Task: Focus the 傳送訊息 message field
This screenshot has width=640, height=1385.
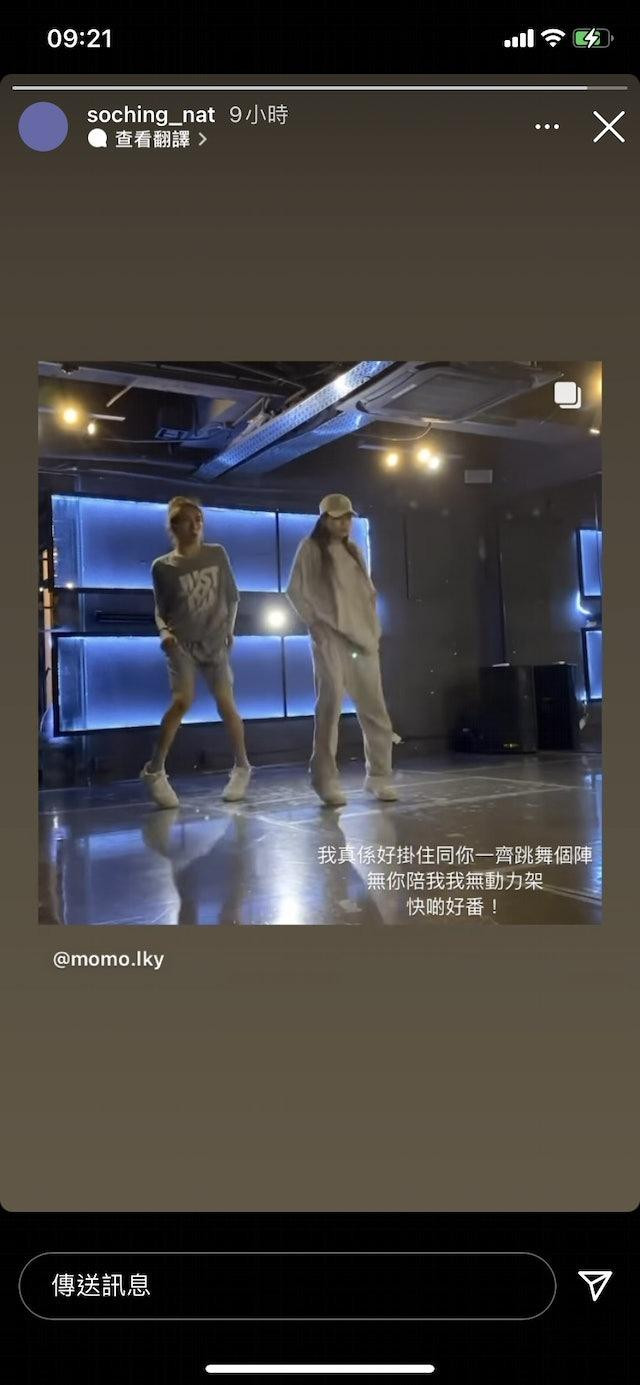Action: pyautogui.click(x=287, y=1285)
